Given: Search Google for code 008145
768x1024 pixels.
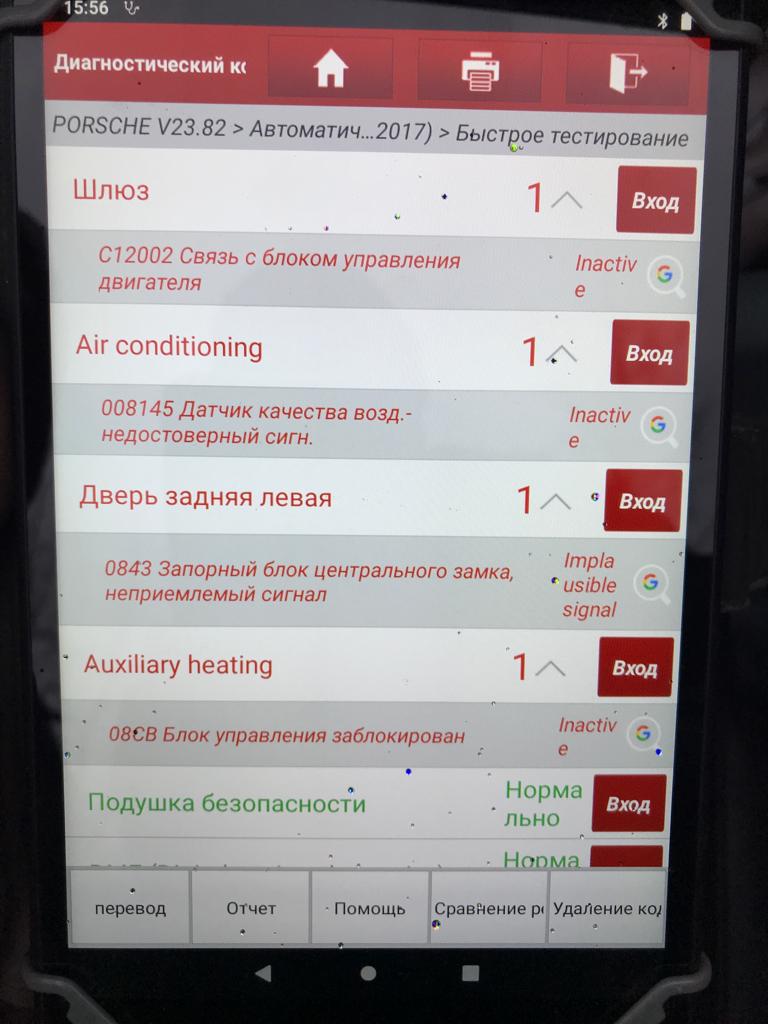Looking at the screenshot, I should coord(658,425).
